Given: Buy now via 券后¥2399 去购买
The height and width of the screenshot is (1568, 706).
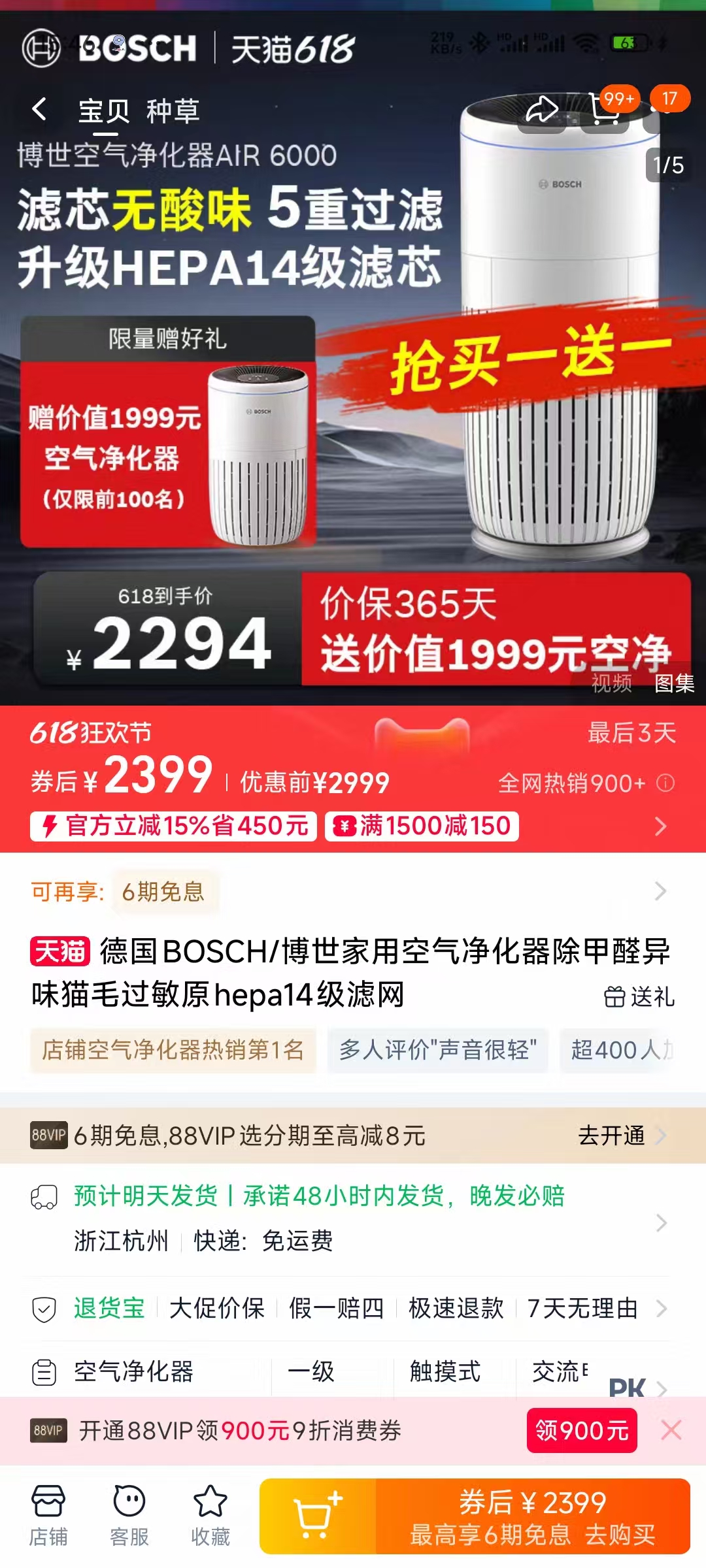Looking at the screenshot, I should (x=533, y=1516).
